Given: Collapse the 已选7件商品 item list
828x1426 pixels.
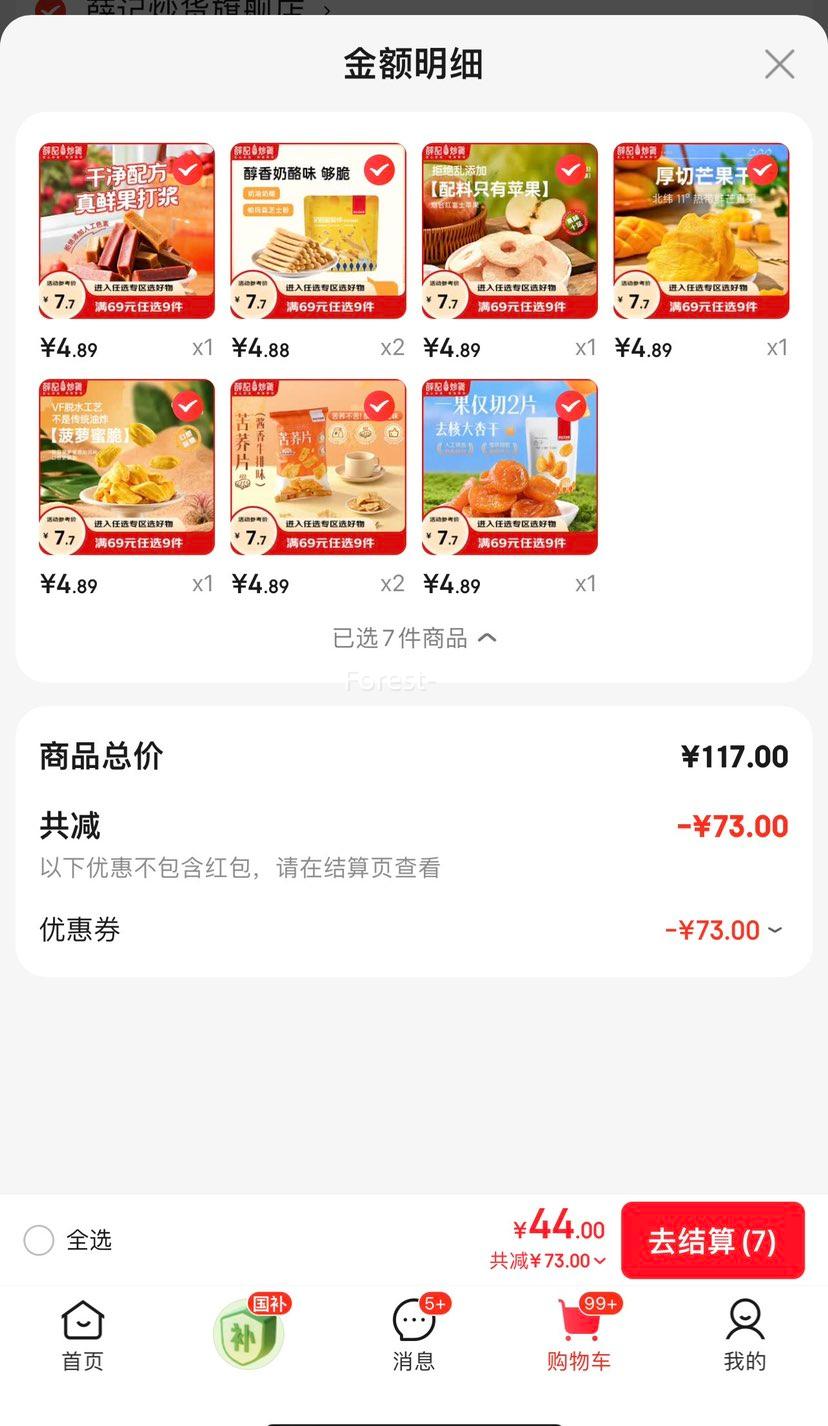Looking at the screenshot, I should pos(414,638).
